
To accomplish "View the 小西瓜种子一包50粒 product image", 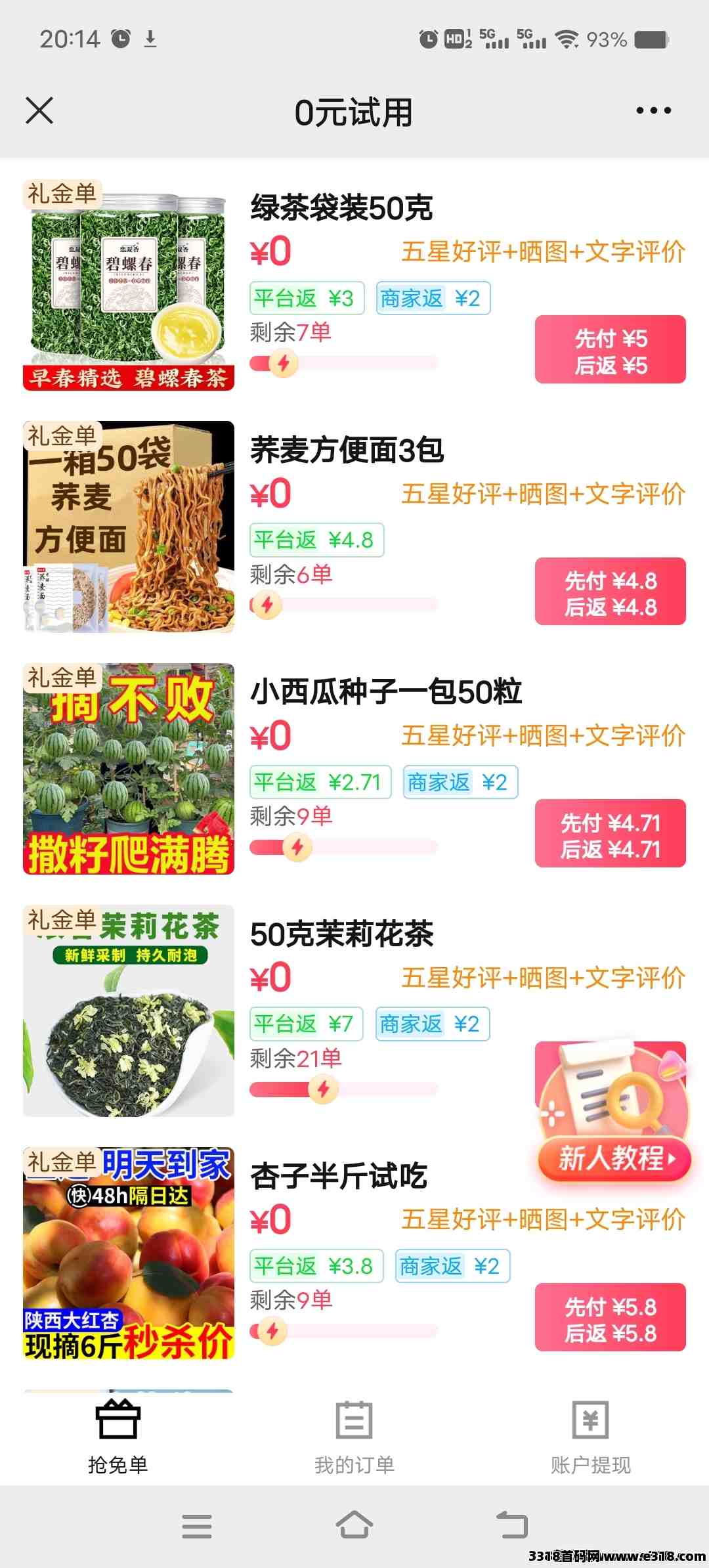I will (x=129, y=769).
